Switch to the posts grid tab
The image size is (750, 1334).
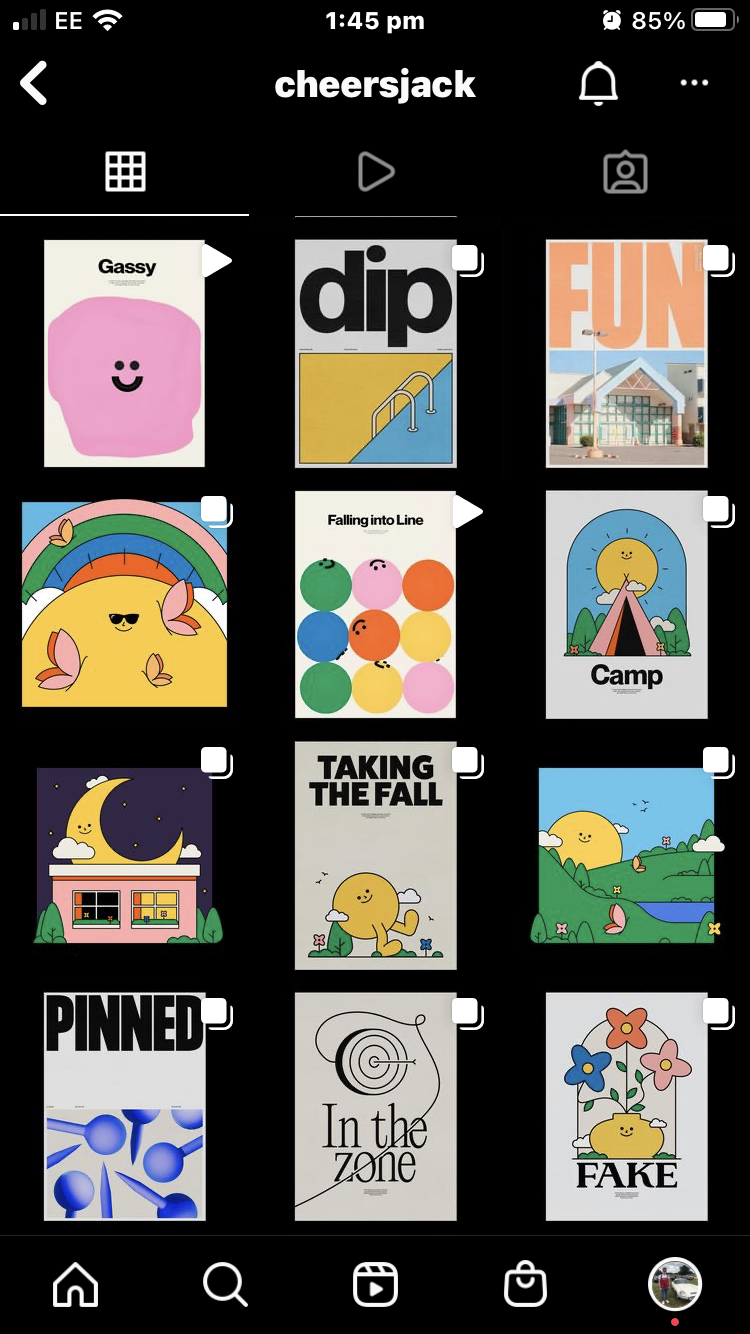(125, 172)
